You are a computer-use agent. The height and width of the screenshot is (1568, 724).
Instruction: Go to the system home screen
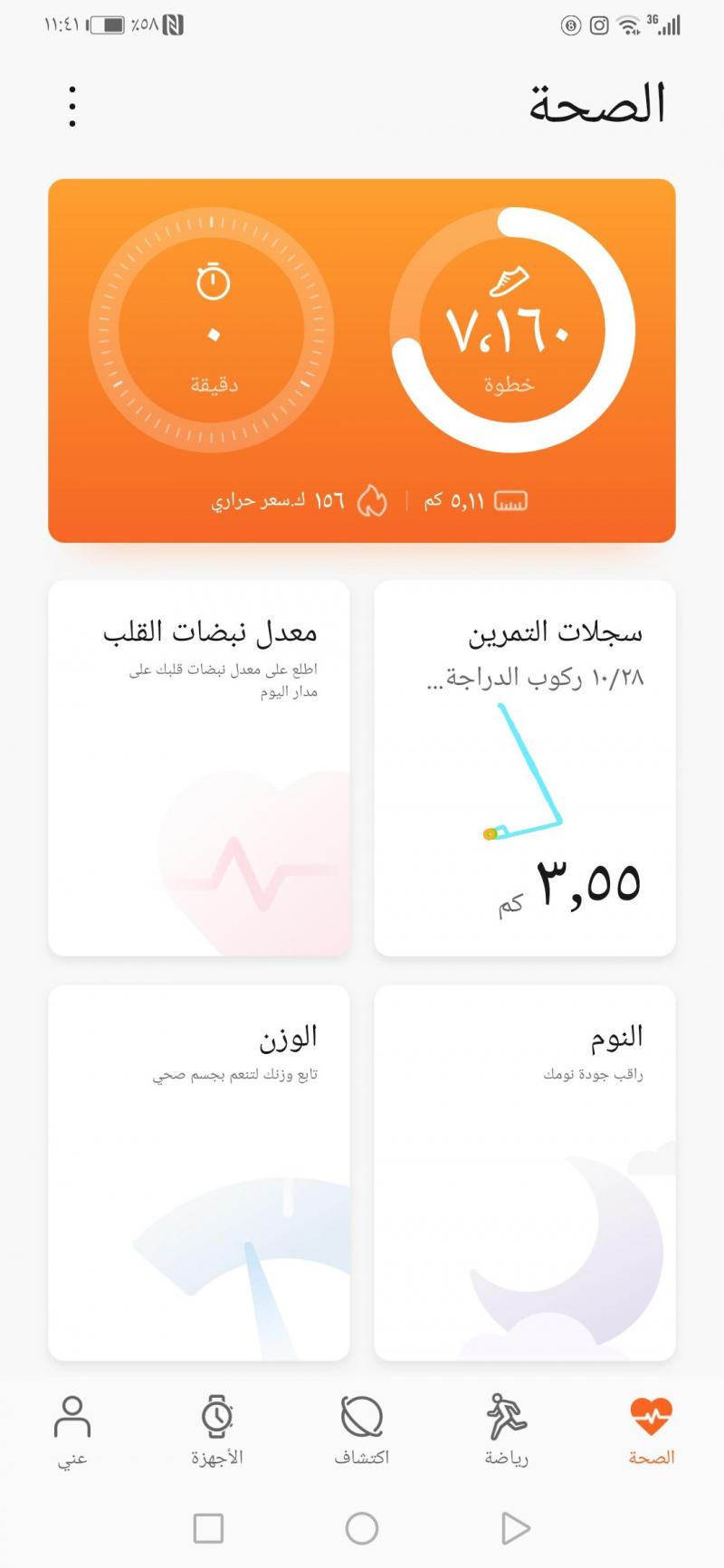click(x=362, y=1528)
